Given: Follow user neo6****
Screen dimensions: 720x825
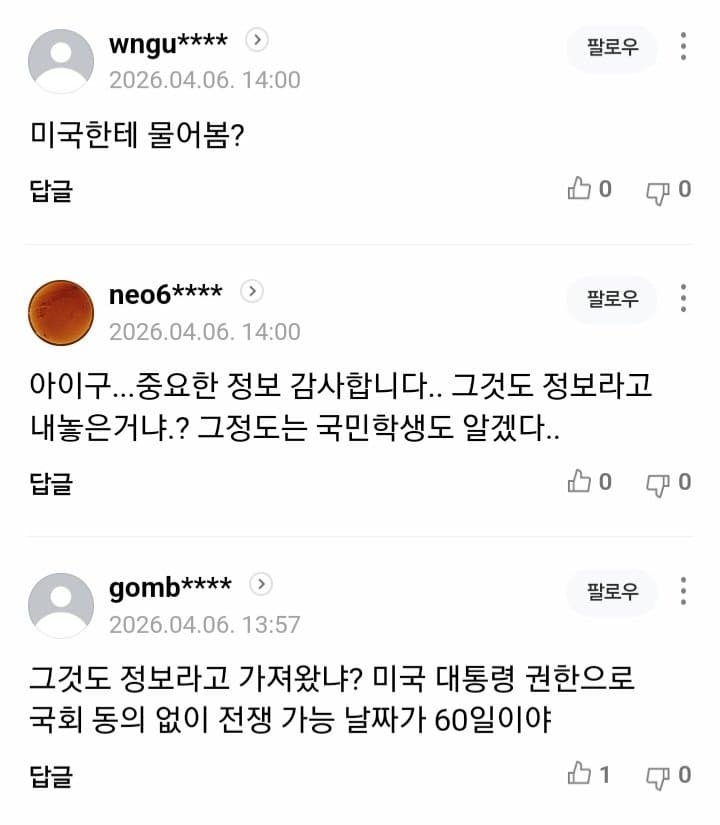Looking at the screenshot, I should pyautogui.click(x=612, y=299).
